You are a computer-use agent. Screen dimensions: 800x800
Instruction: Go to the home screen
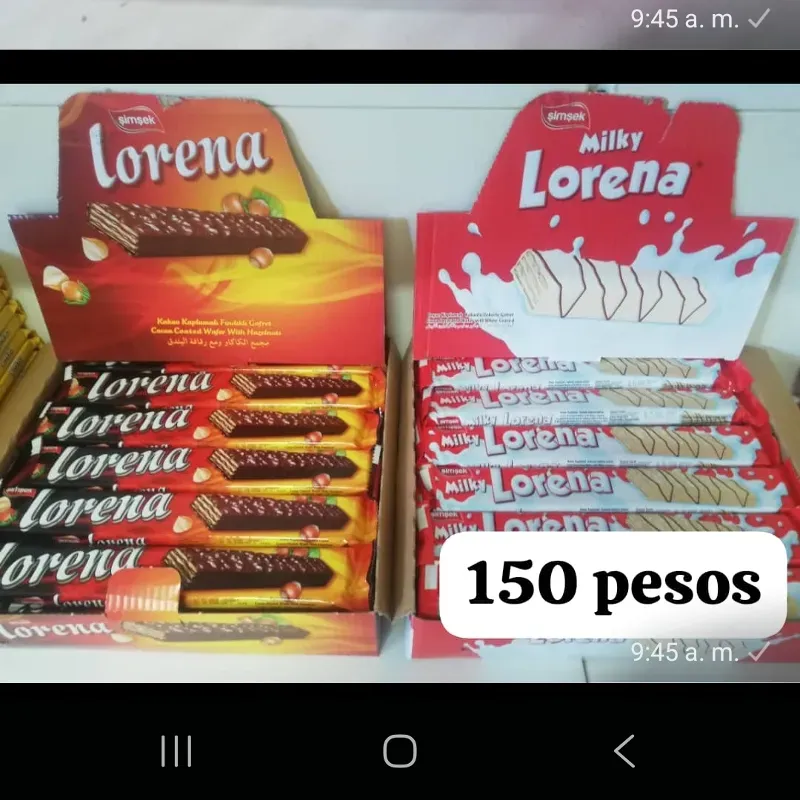click(400, 750)
